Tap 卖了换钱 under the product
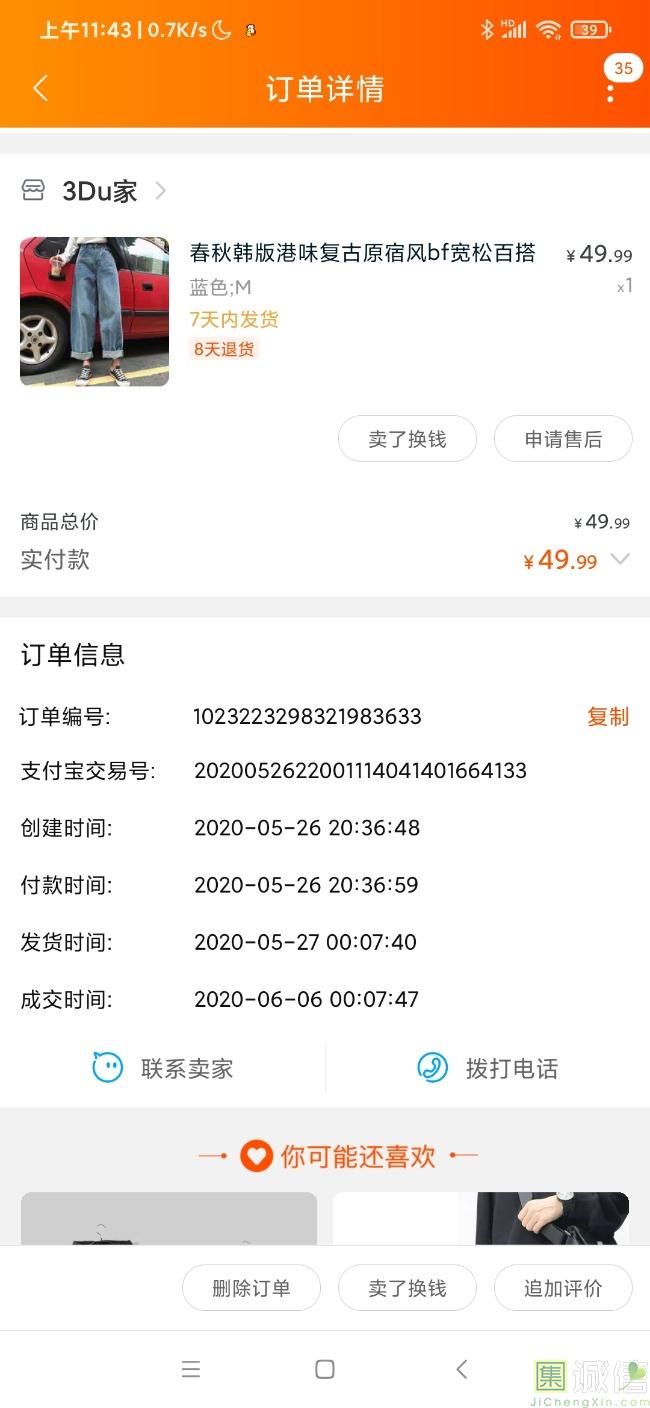The image size is (650, 1408). pos(407,439)
